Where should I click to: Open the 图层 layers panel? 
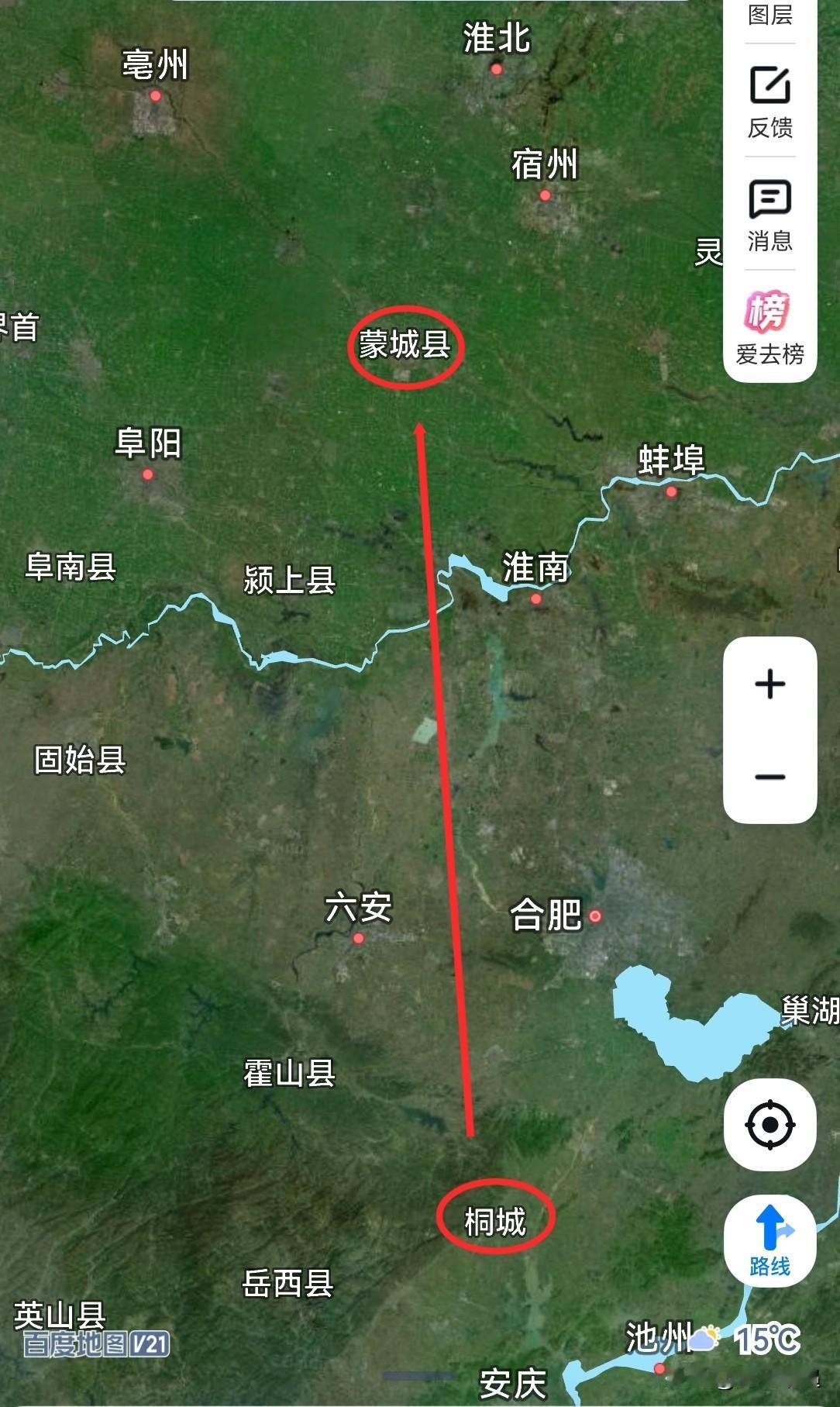(x=769, y=15)
